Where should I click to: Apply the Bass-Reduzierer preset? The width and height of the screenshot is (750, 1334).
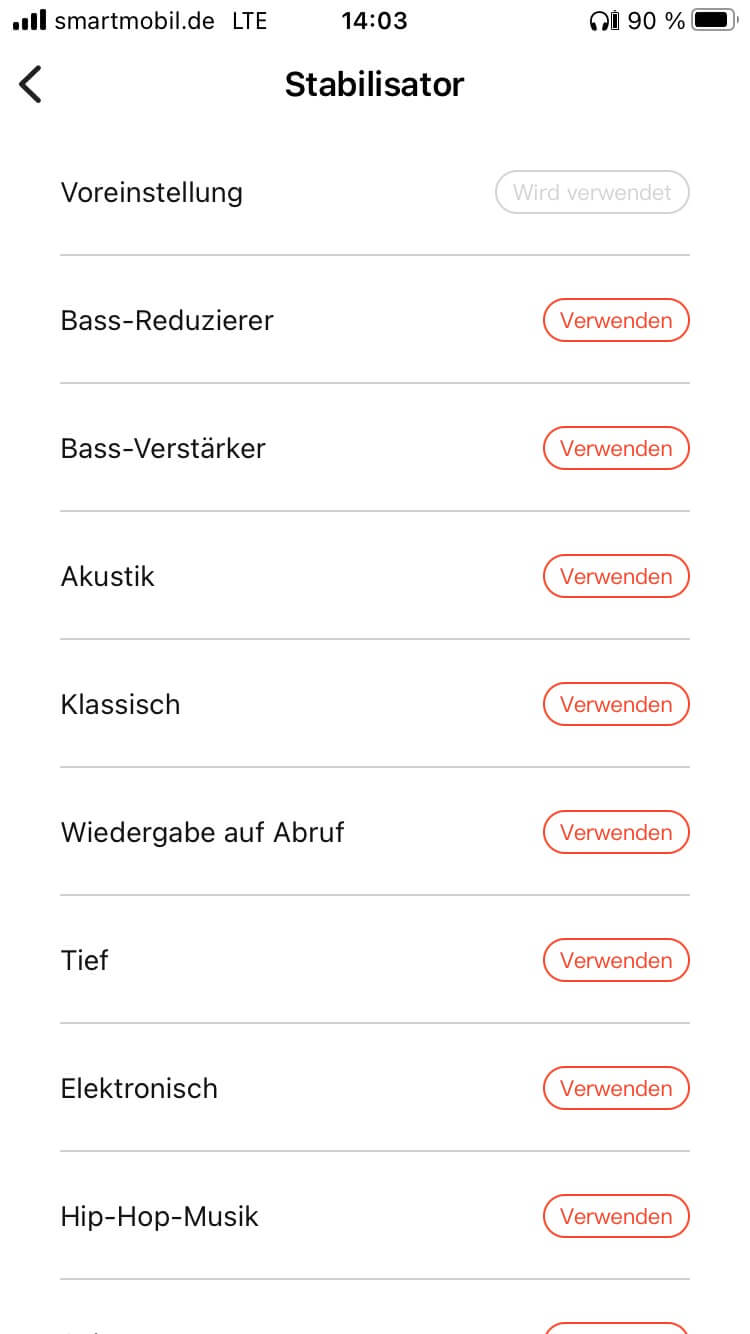615,321
